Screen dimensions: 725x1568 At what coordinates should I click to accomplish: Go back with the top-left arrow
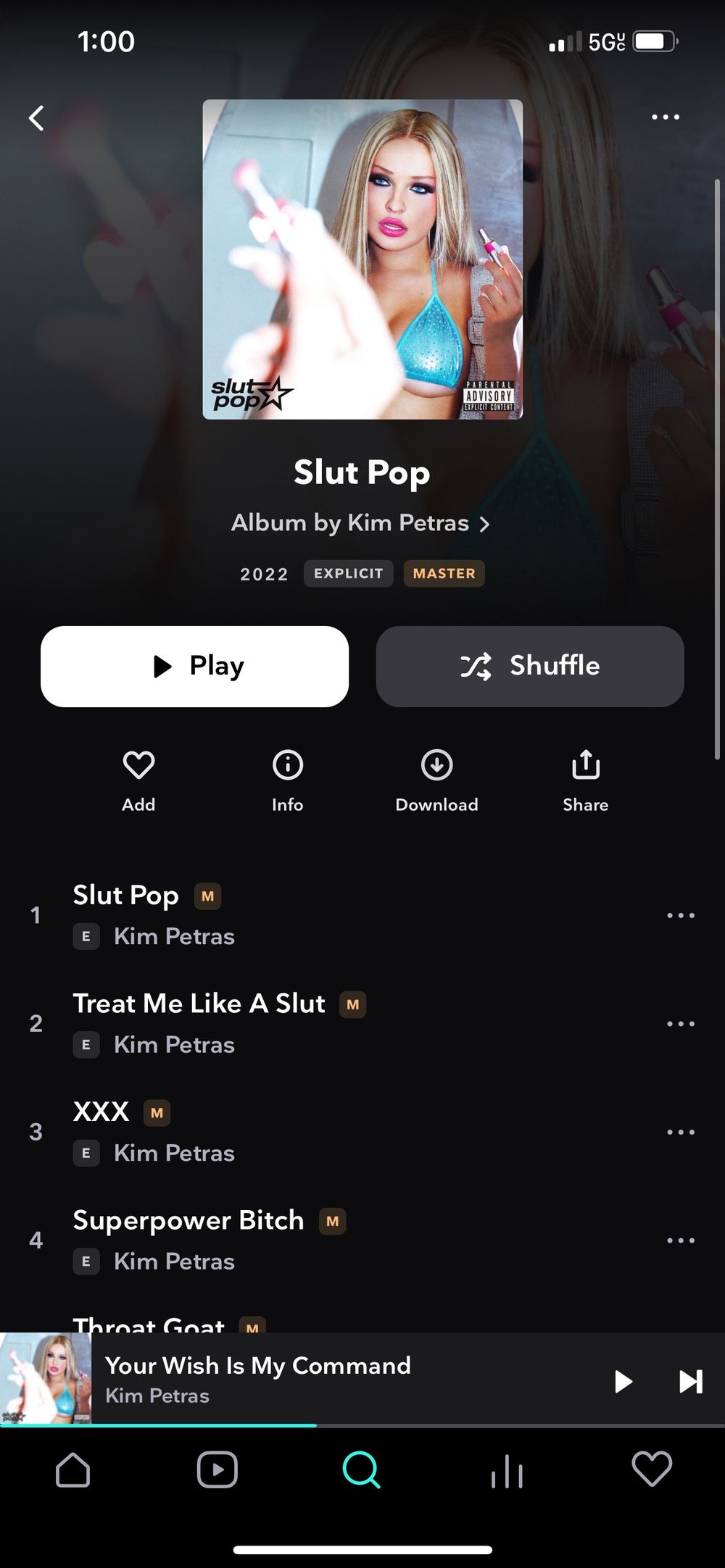coord(36,117)
